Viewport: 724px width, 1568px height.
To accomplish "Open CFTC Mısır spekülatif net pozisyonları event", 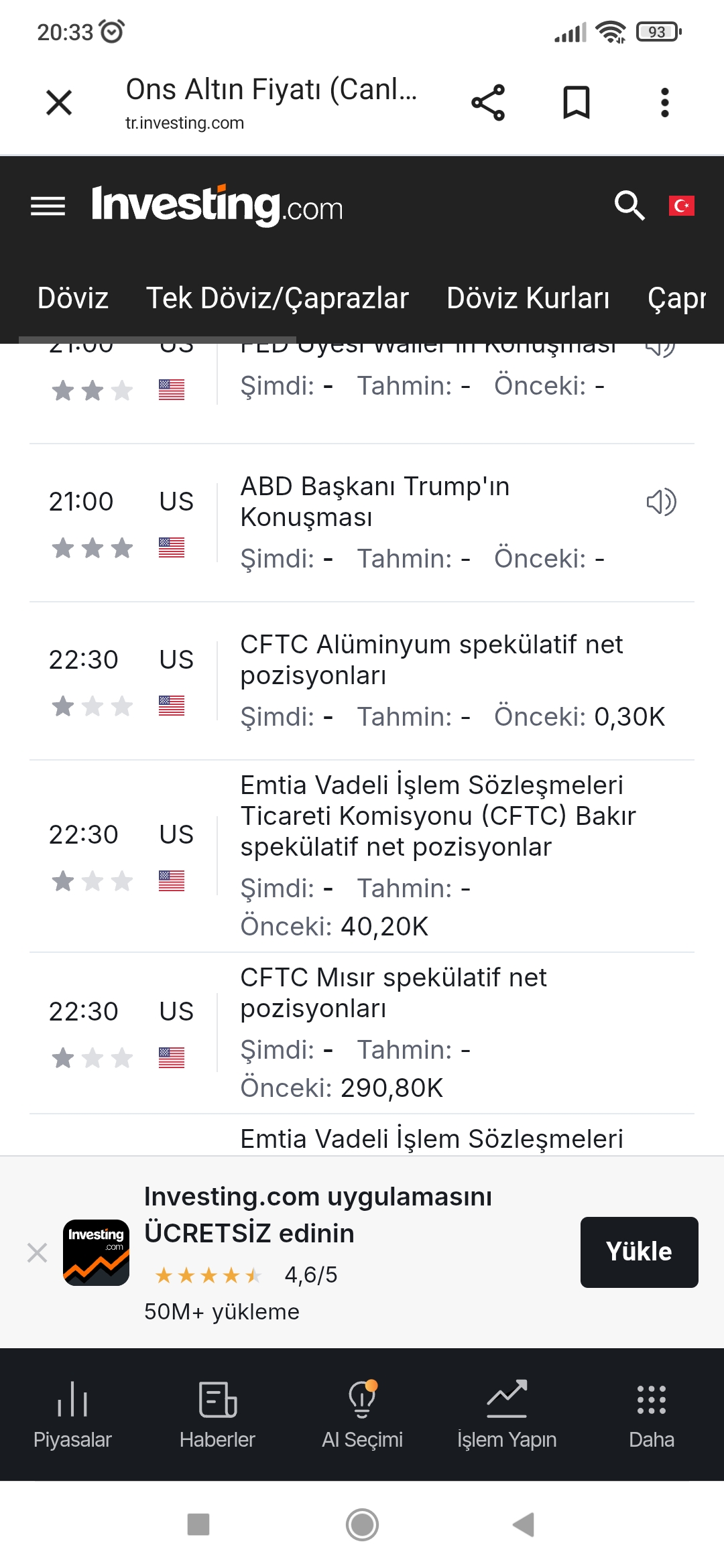I will (x=394, y=992).
